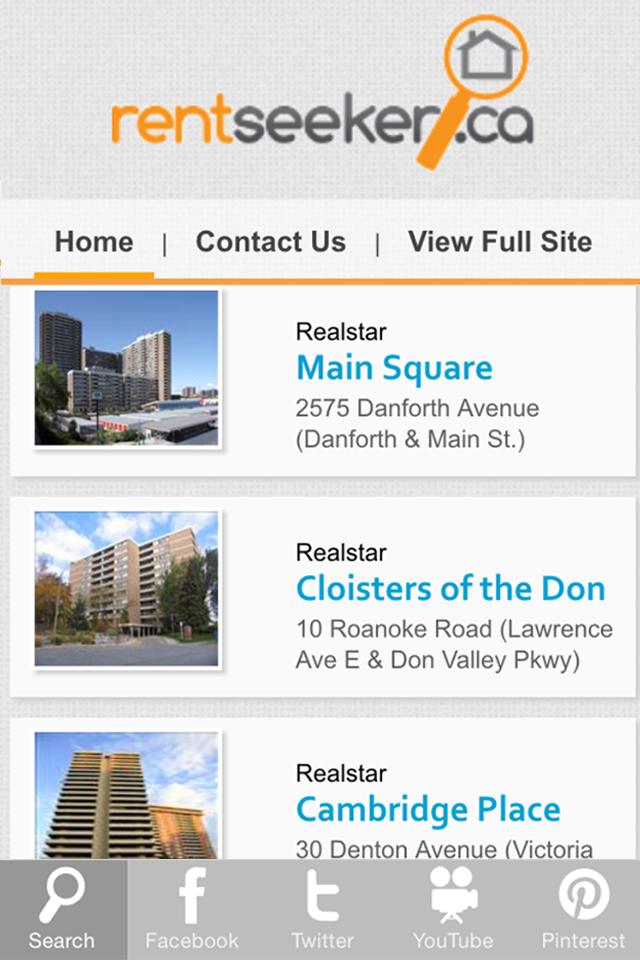This screenshot has width=640, height=960.
Task: View Cloisters of the Don listing
Action: 450,589
